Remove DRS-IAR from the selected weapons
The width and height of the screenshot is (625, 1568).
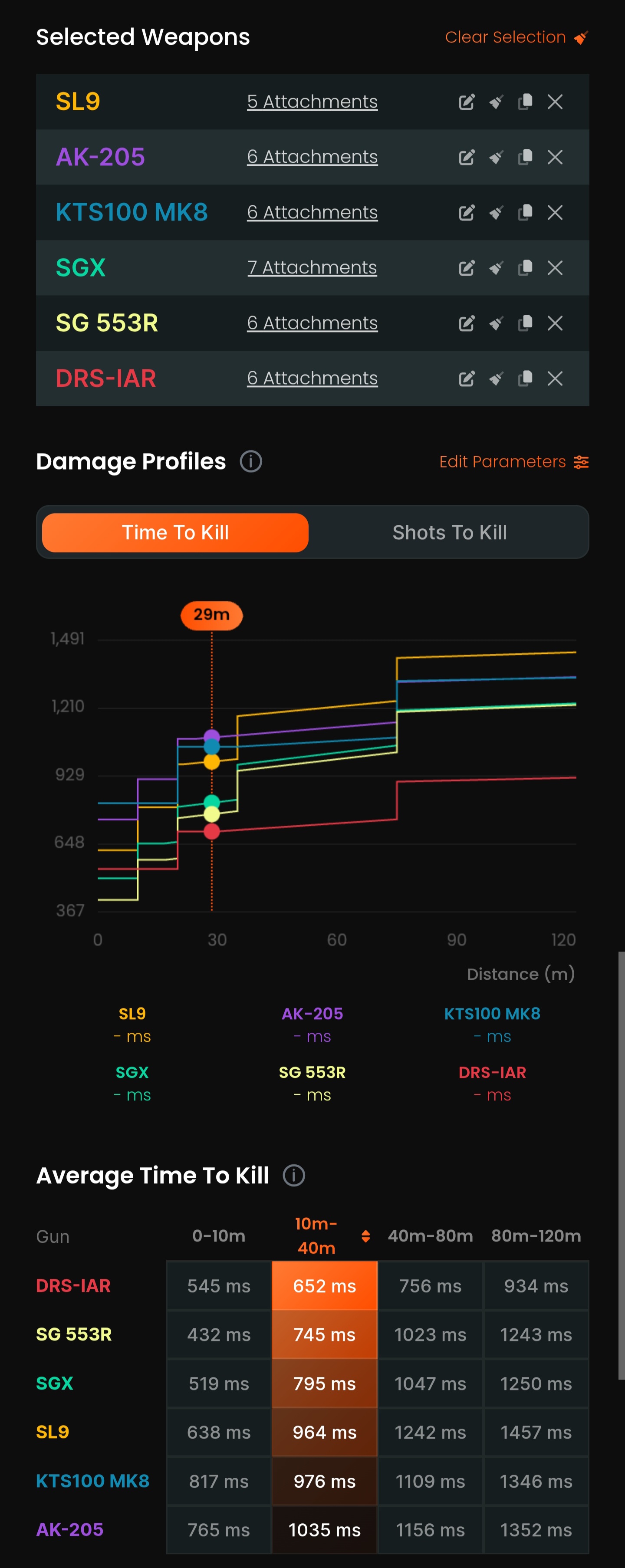coord(554,379)
